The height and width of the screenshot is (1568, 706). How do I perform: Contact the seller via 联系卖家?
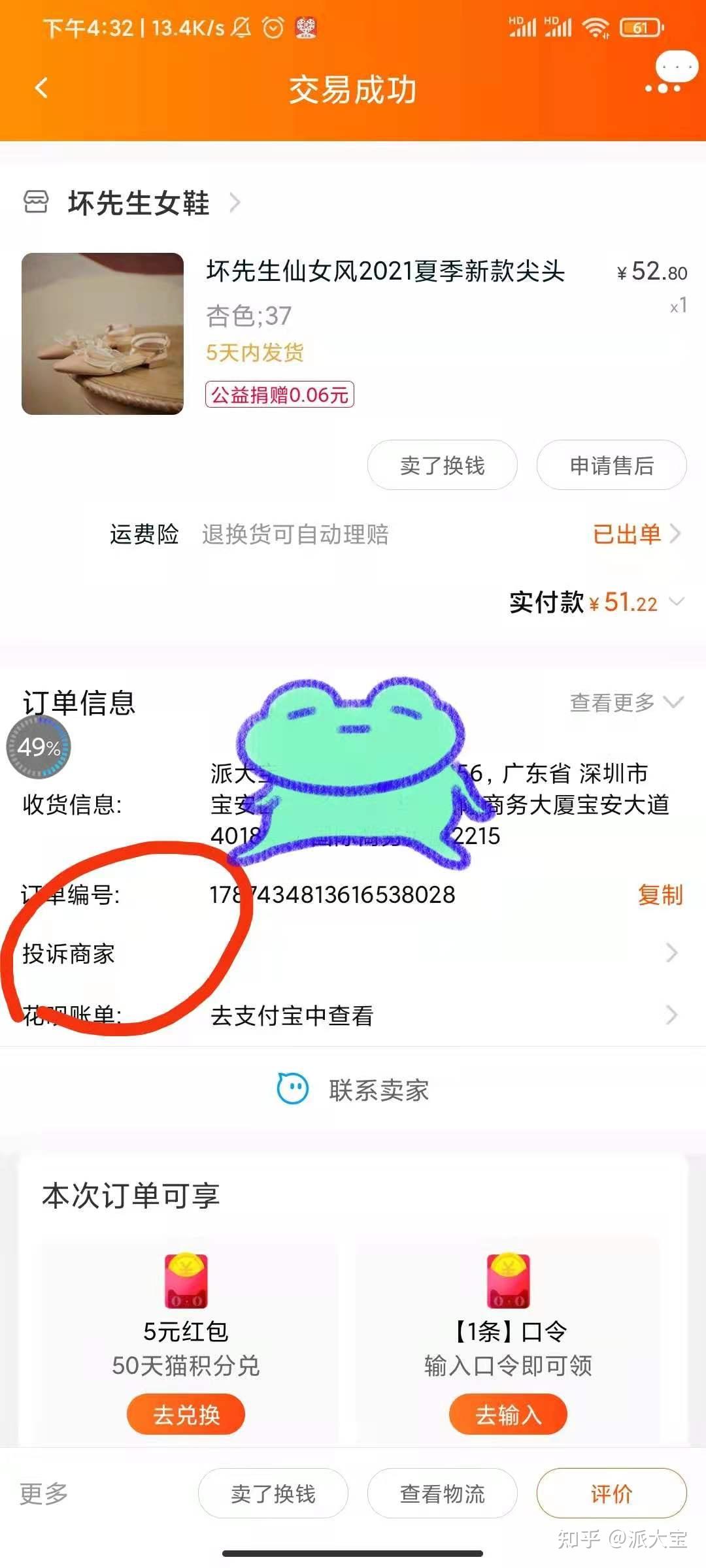coord(353,1090)
